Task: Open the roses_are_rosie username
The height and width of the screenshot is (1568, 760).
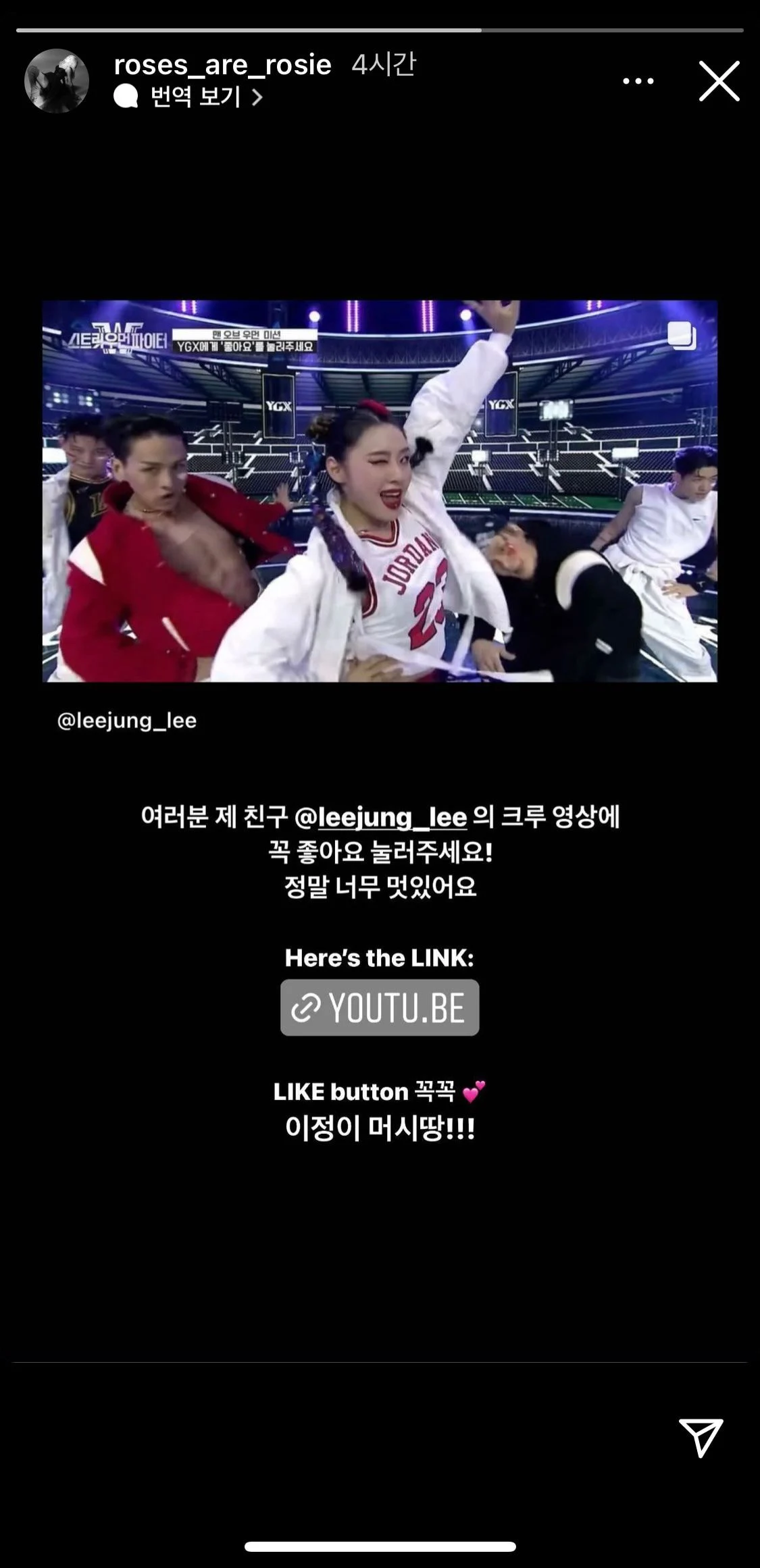Action: (x=222, y=66)
